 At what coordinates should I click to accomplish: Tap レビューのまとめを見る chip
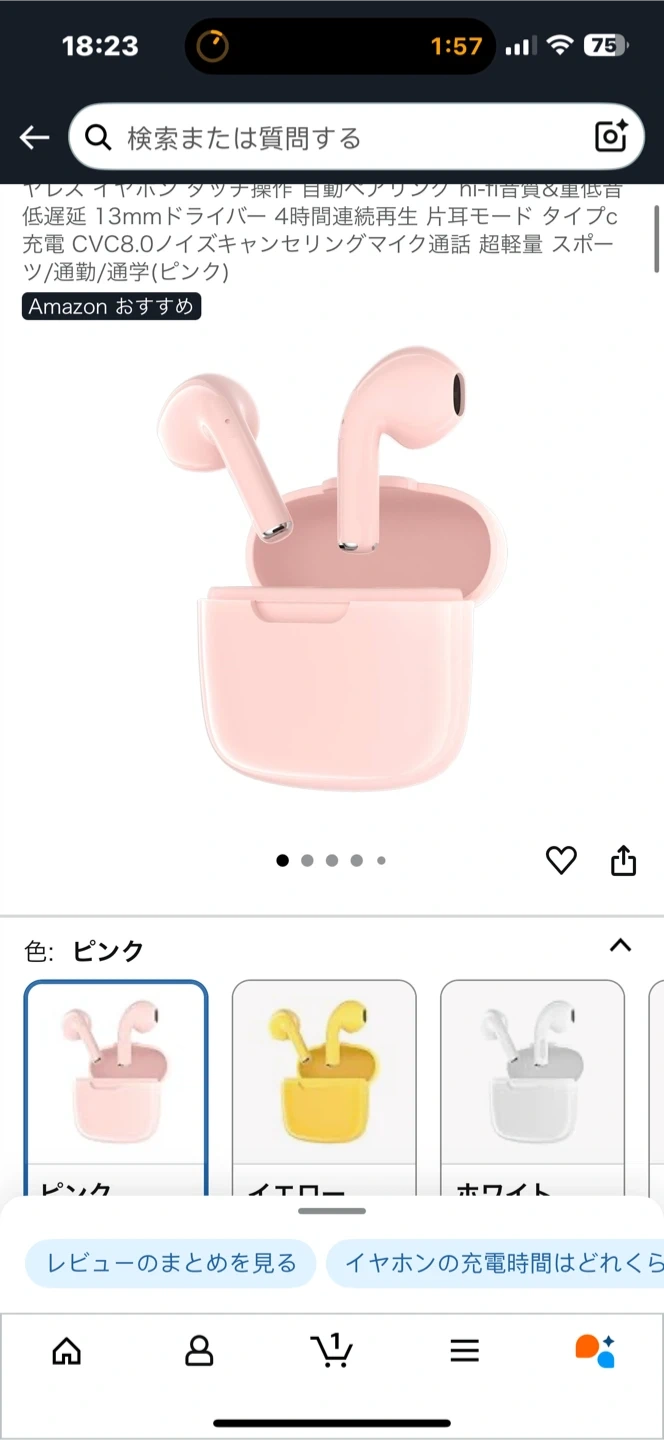tap(170, 1263)
